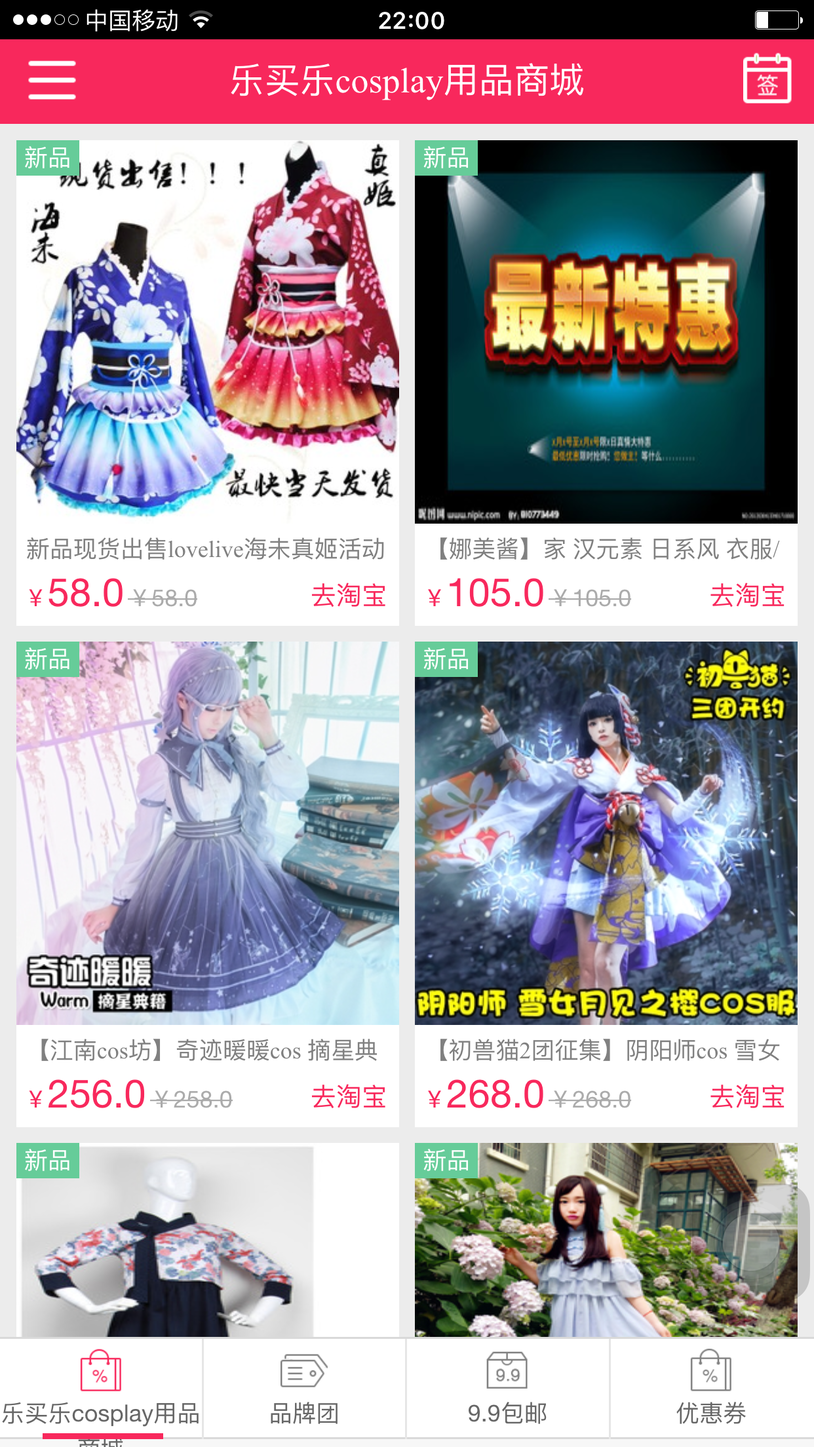Go to Taobao for the ¥268.0 item
The image size is (814, 1447).
click(x=747, y=1097)
